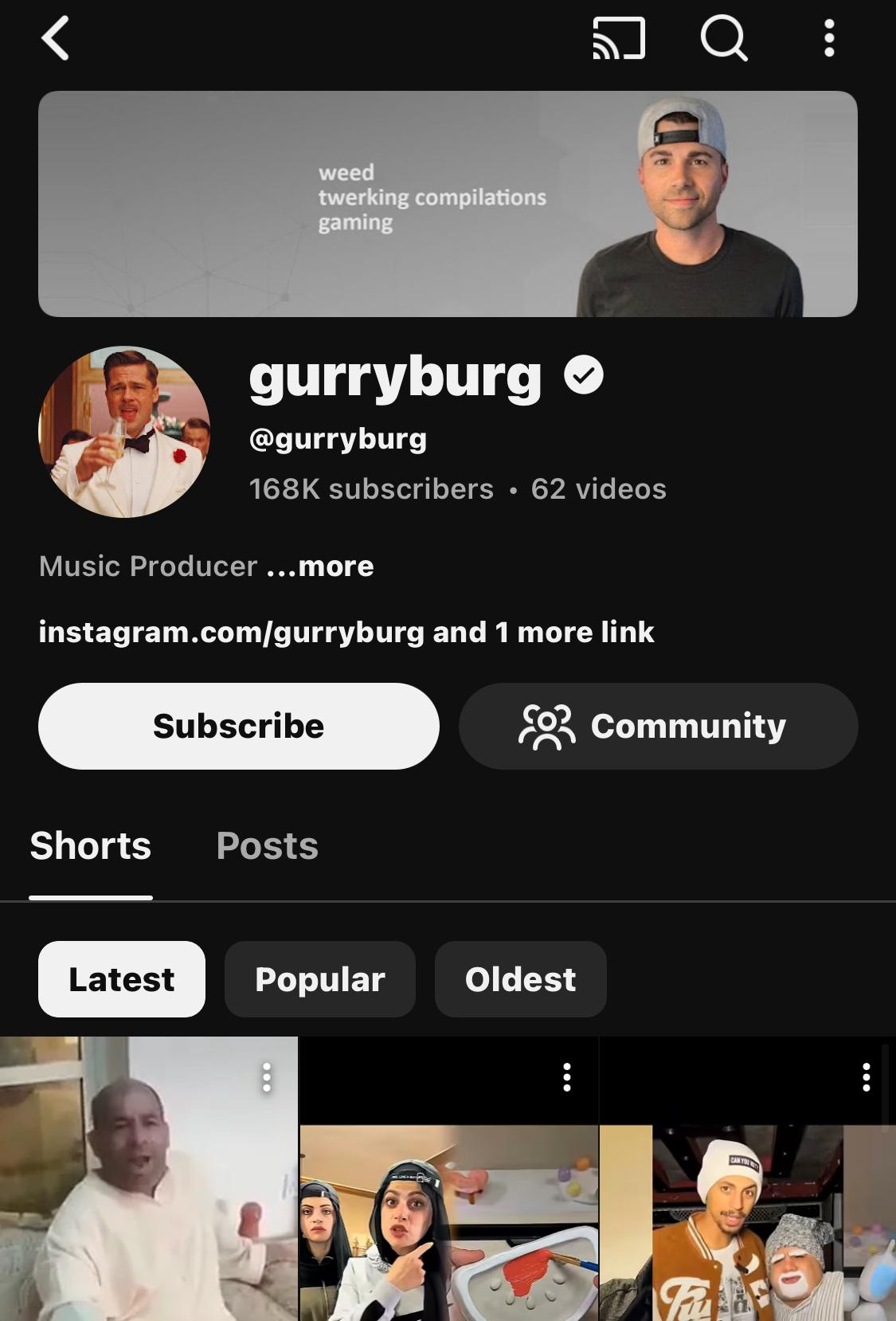Subscribe to gurryburg
Screen dimensions: 896x1321
click(x=238, y=726)
